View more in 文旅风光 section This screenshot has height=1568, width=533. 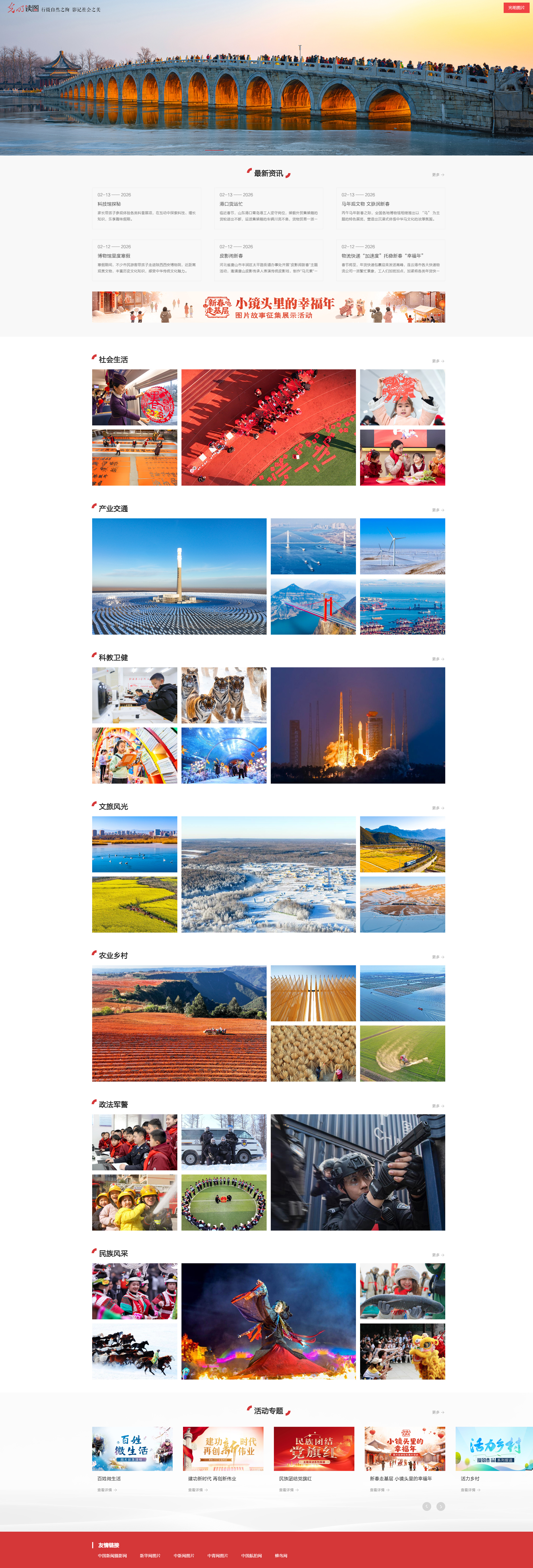[438, 808]
